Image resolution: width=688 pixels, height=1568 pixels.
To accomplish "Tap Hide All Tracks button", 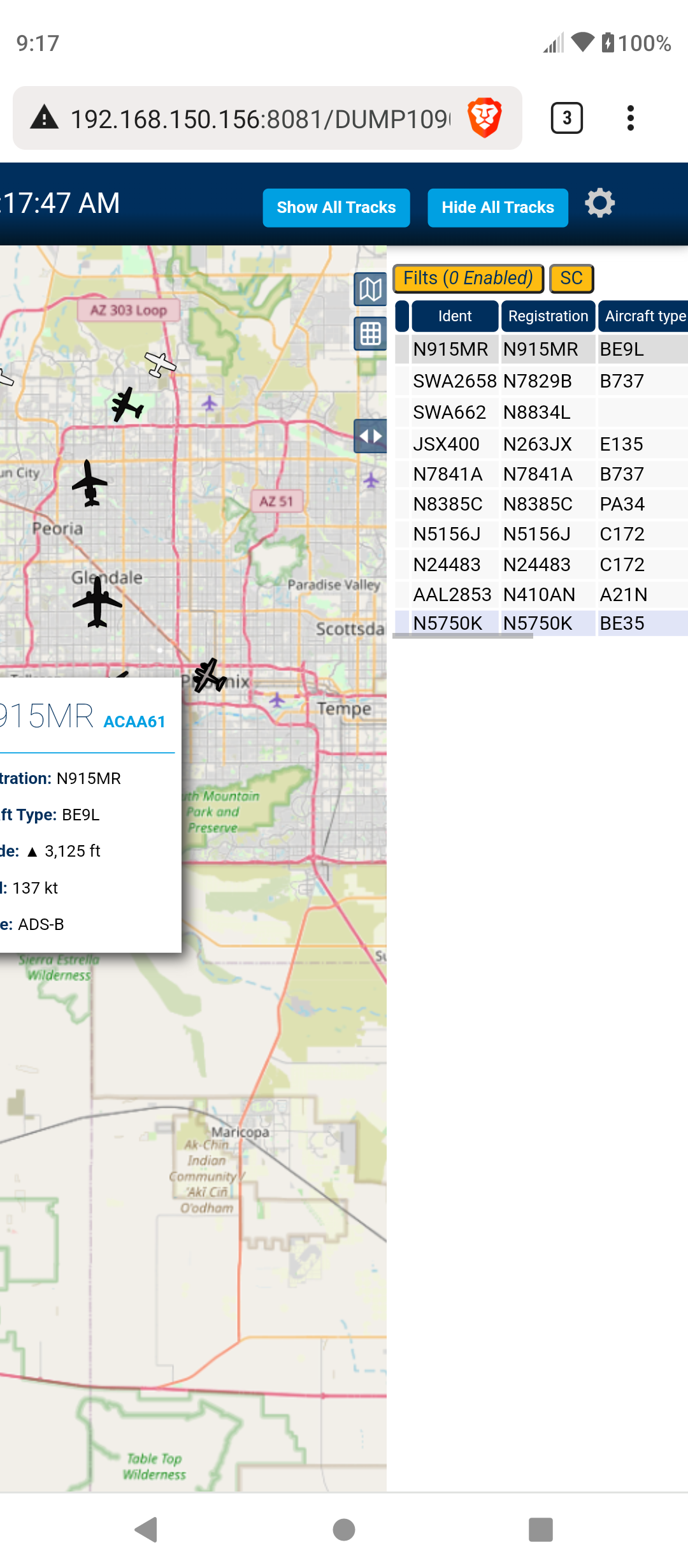I will click(x=498, y=208).
